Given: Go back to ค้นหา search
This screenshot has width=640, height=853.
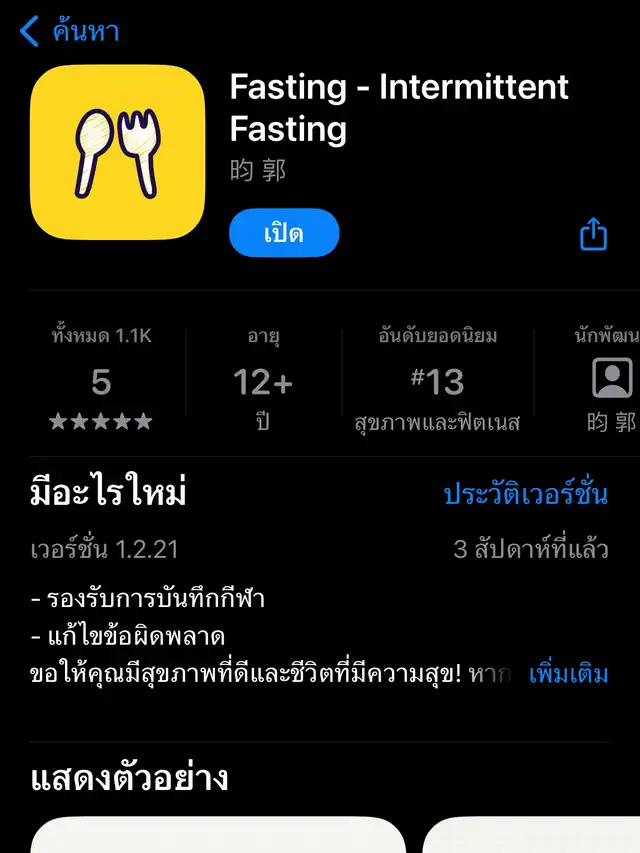Looking at the screenshot, I should point(70,32).
